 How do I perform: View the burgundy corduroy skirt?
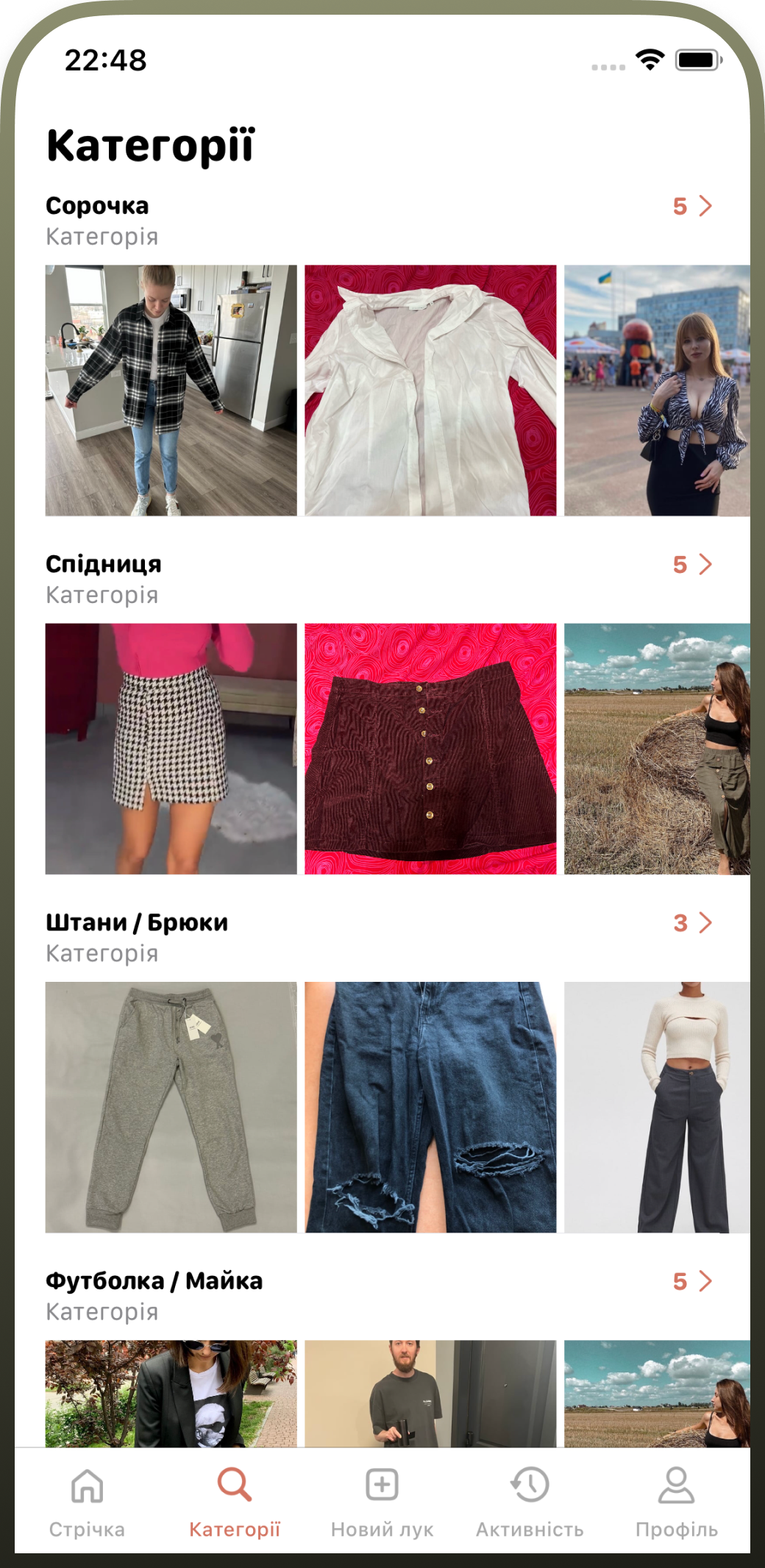[x=430, y=749]
